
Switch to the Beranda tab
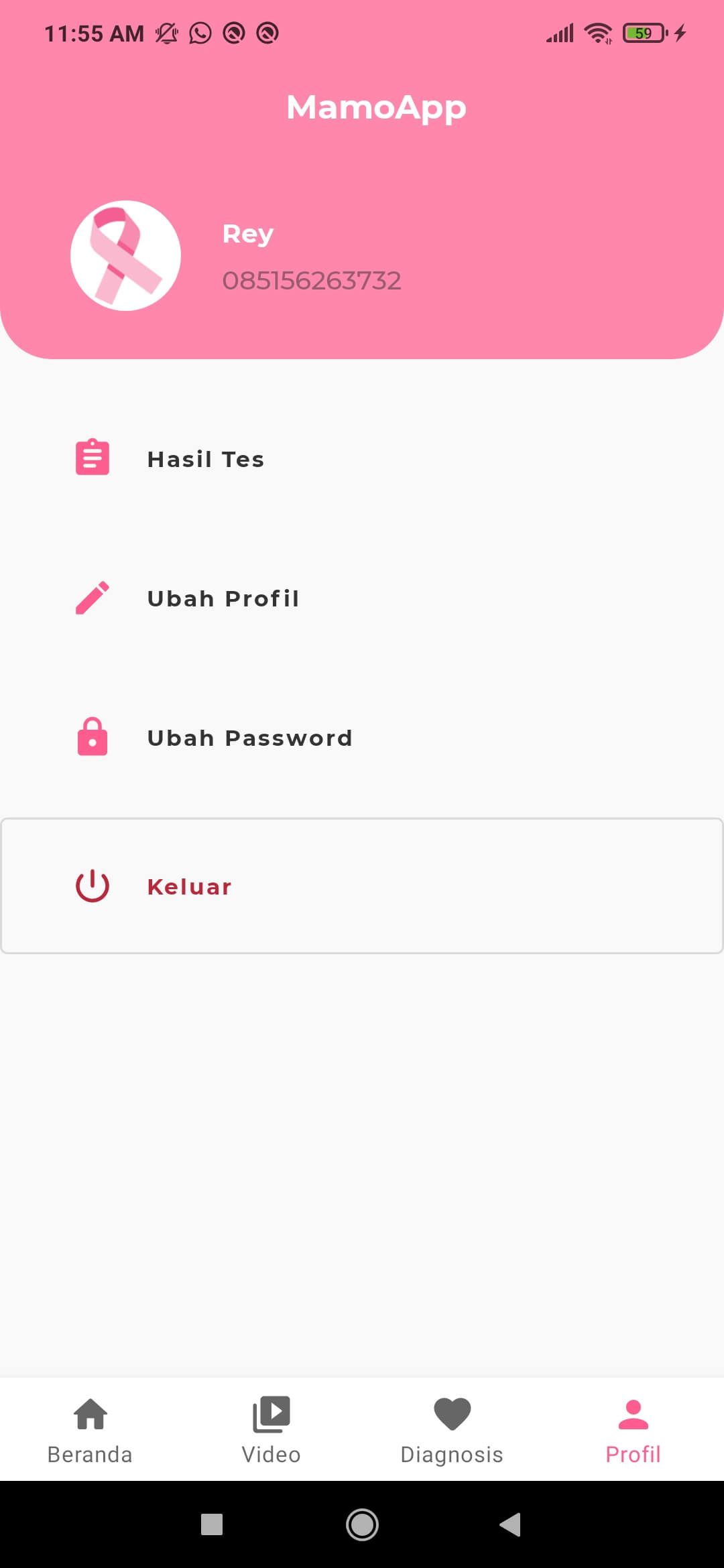pos(90,1430)
